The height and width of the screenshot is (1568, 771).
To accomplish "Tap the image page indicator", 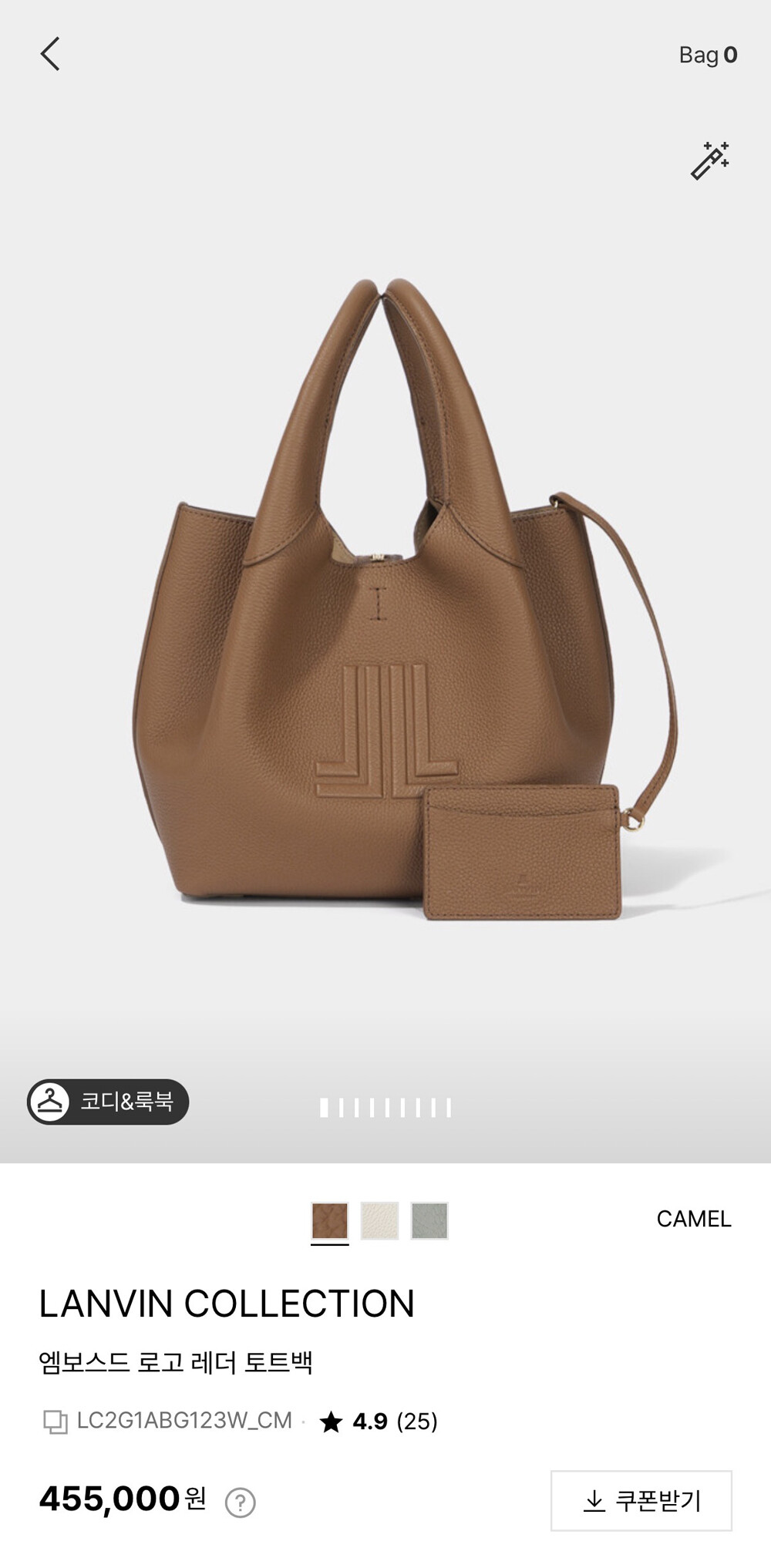I will point(385,1108).
